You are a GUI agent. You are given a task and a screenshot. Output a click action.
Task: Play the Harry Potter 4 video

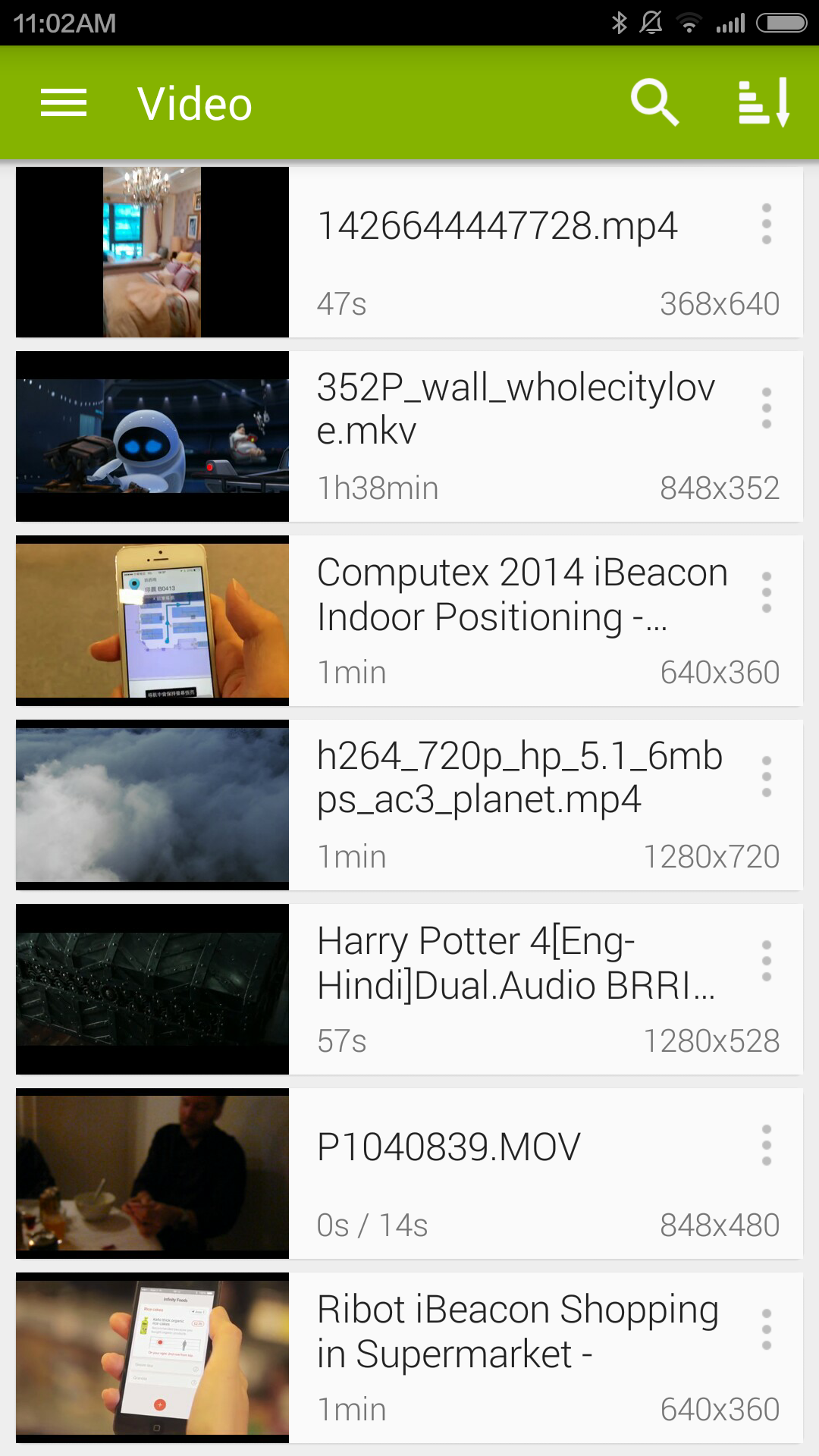tap(409, 990)
